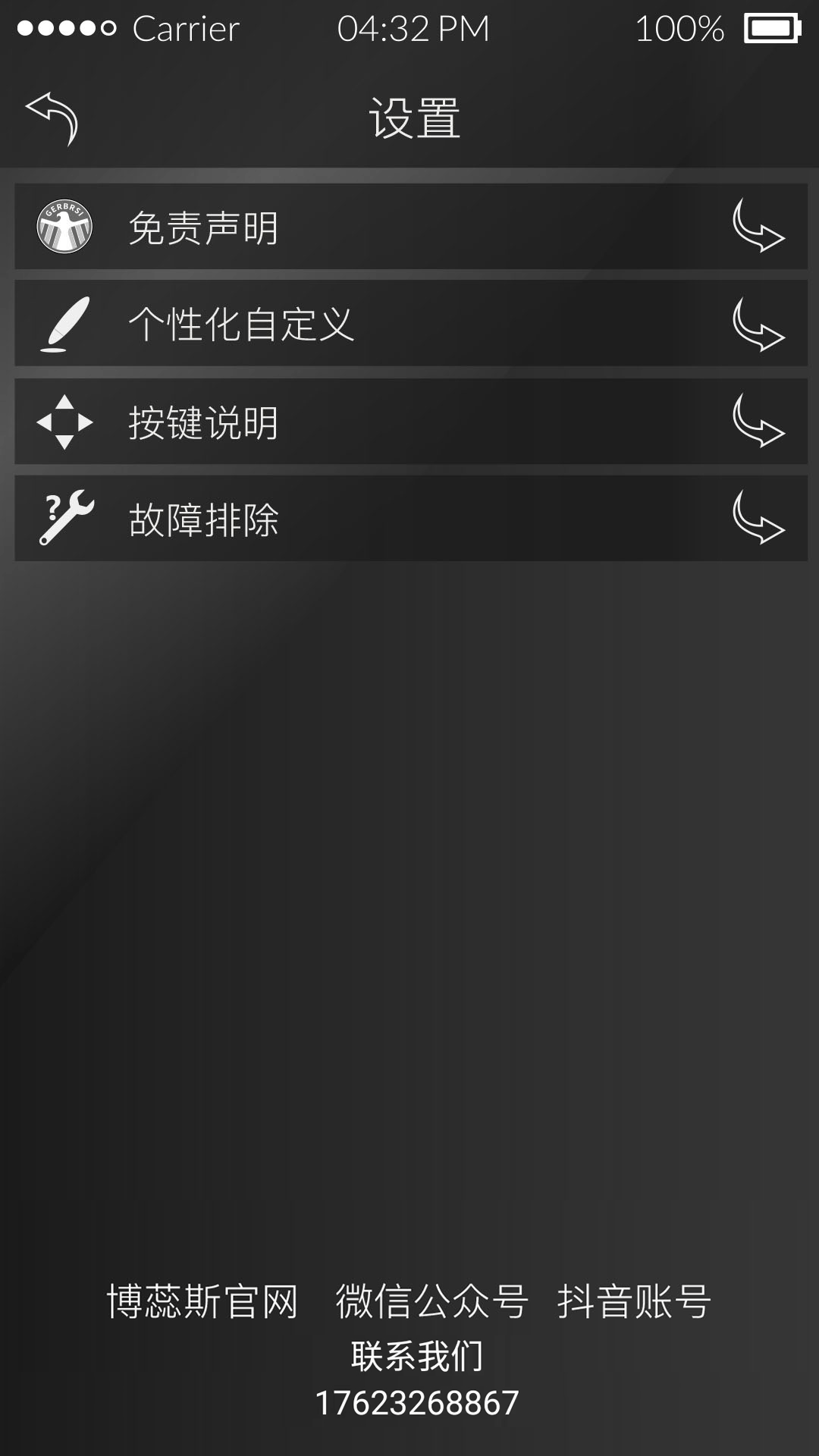Open the 免责声明 disclaimer page
Screen dimensions: 819x1456
[202, 226]
